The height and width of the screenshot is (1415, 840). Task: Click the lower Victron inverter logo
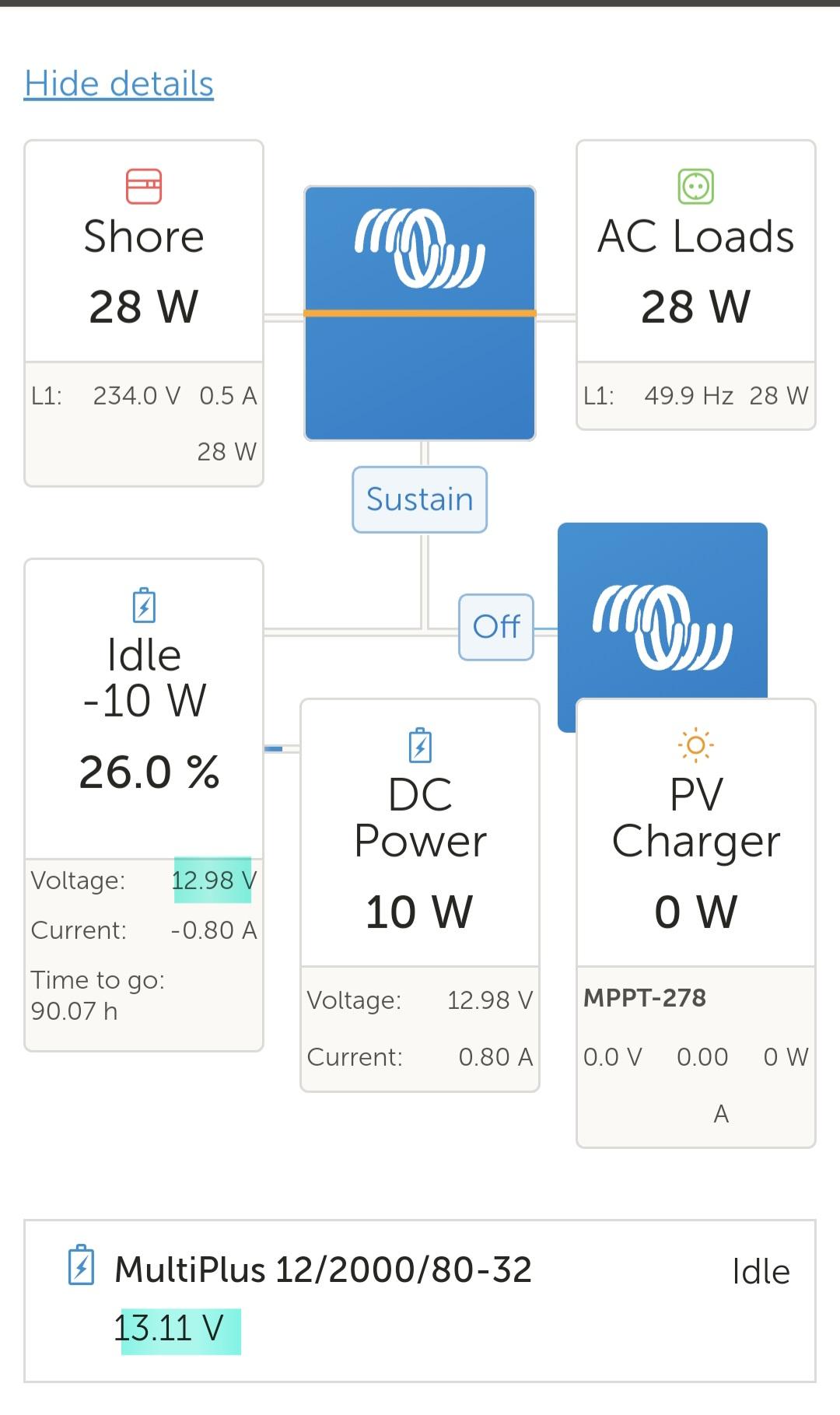662,626
